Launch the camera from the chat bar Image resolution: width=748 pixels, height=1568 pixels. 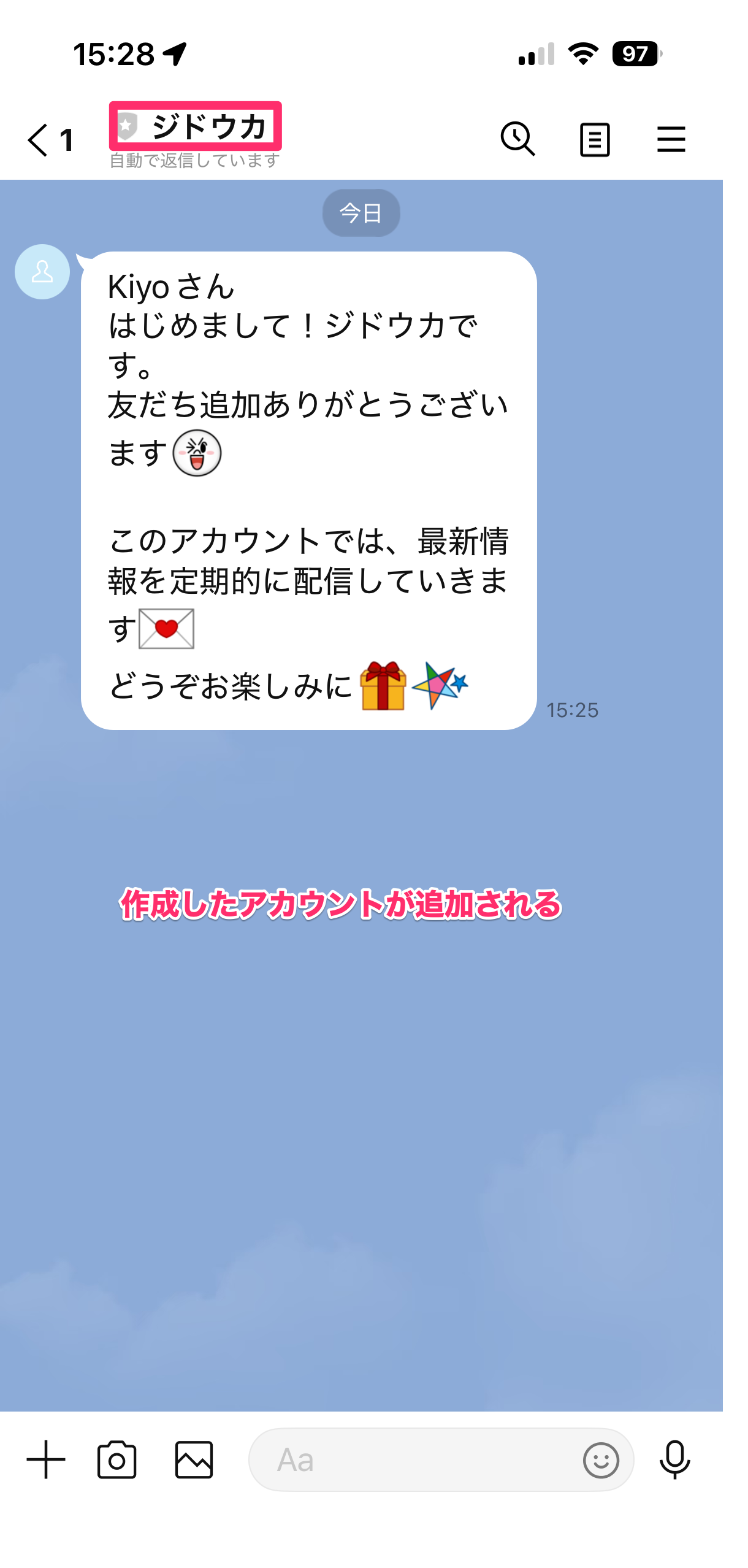(x=116, y=1459)
